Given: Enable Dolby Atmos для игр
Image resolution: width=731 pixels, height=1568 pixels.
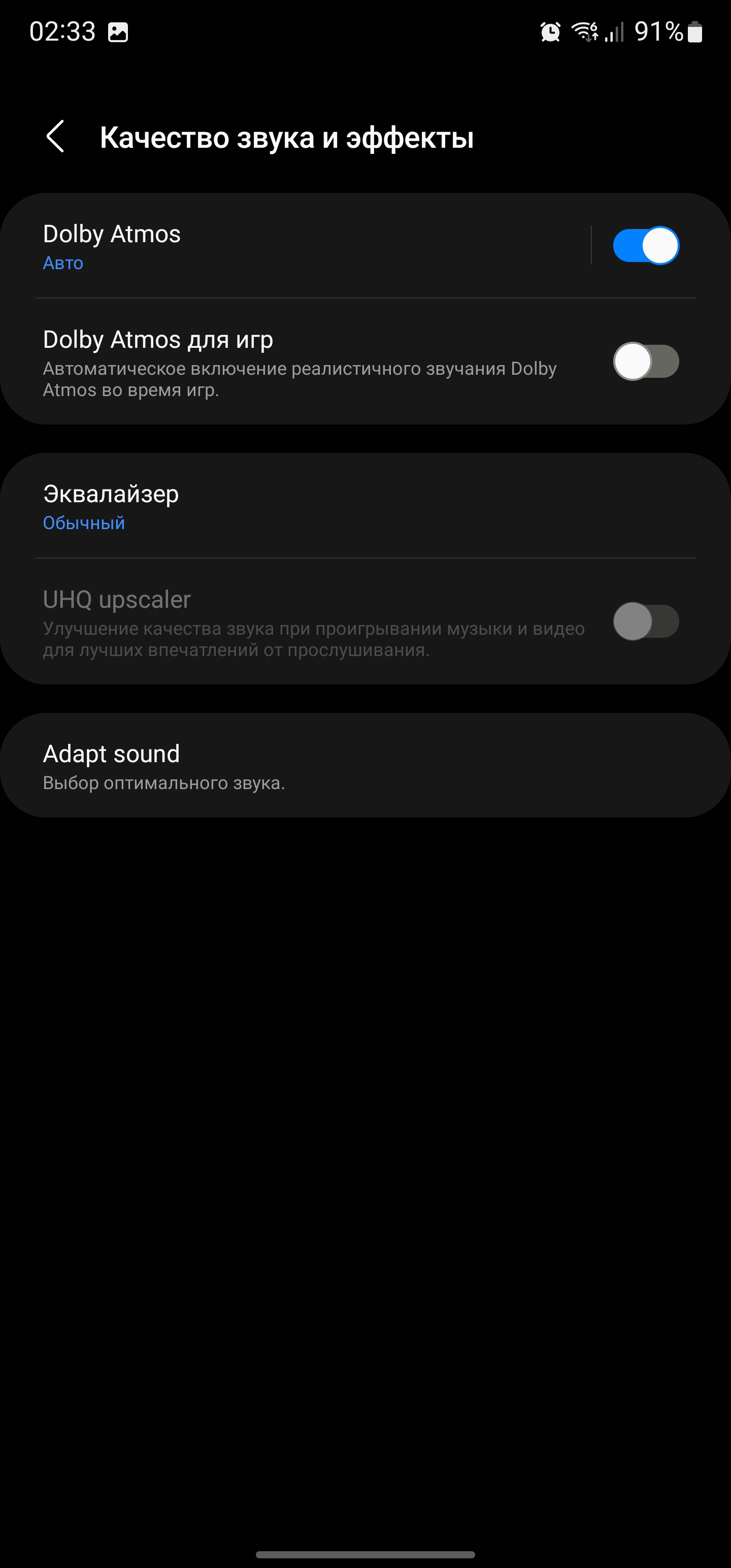Looking at the screenshot, I should [x=646, y=362].
